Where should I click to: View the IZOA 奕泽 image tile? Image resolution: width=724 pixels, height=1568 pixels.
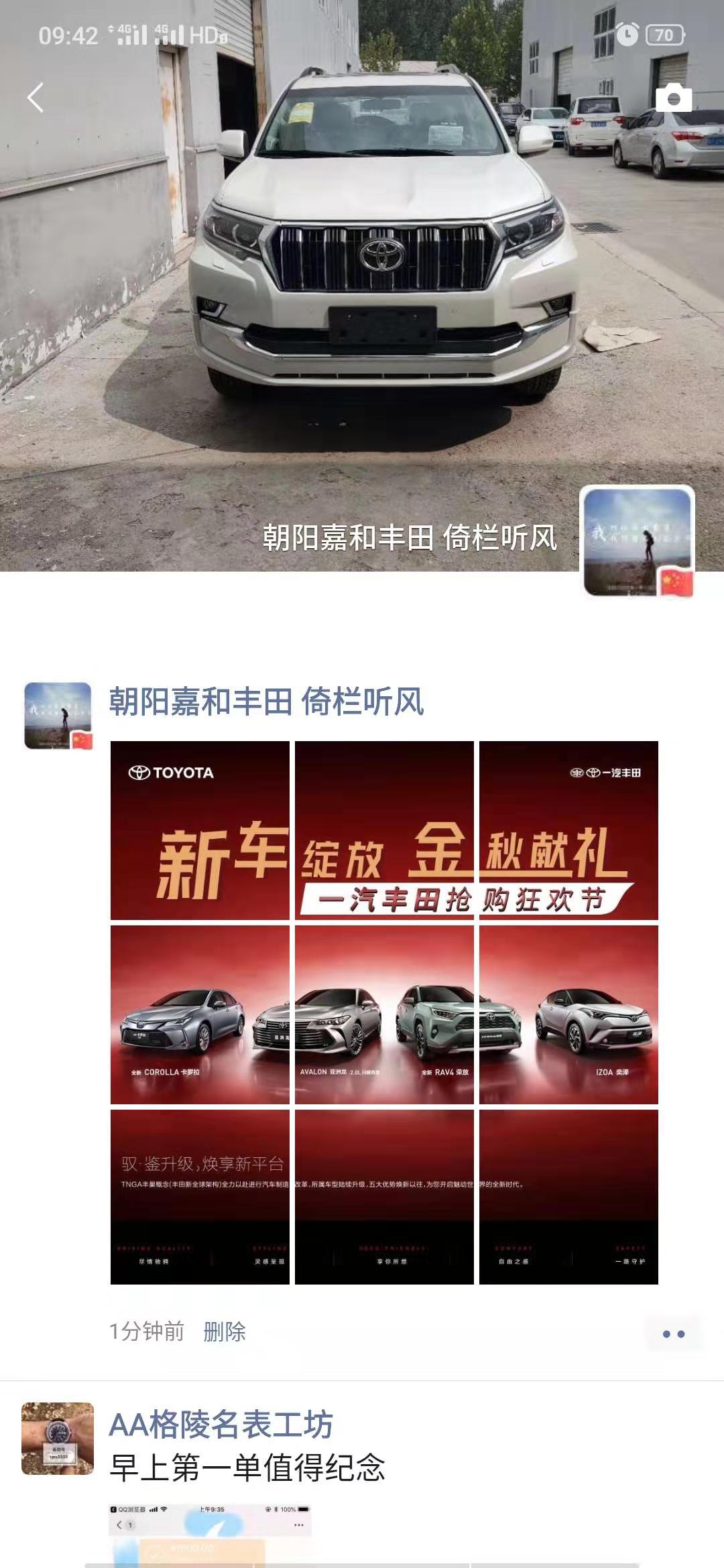point(568,1015)
